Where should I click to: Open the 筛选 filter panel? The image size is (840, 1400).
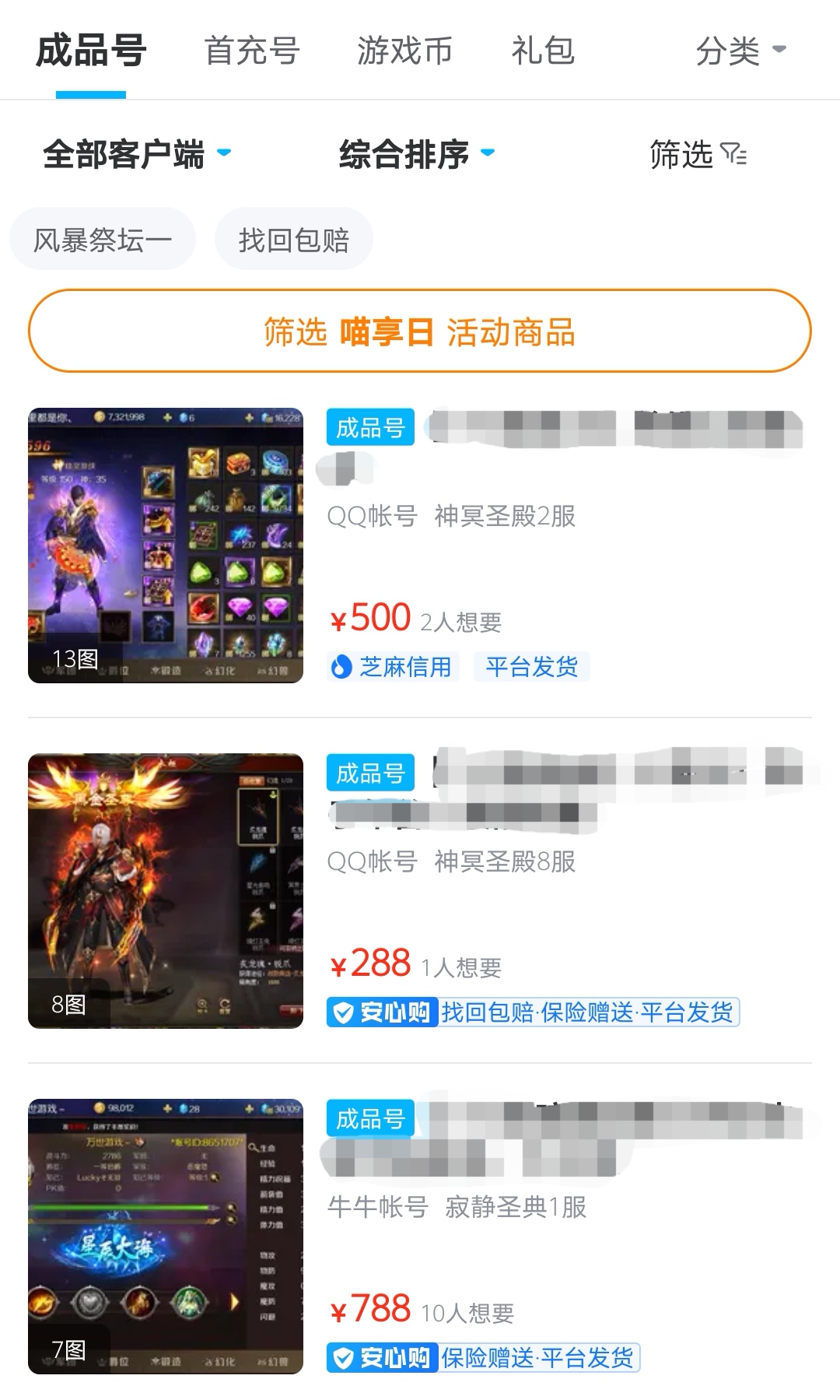tap(698, 154)
